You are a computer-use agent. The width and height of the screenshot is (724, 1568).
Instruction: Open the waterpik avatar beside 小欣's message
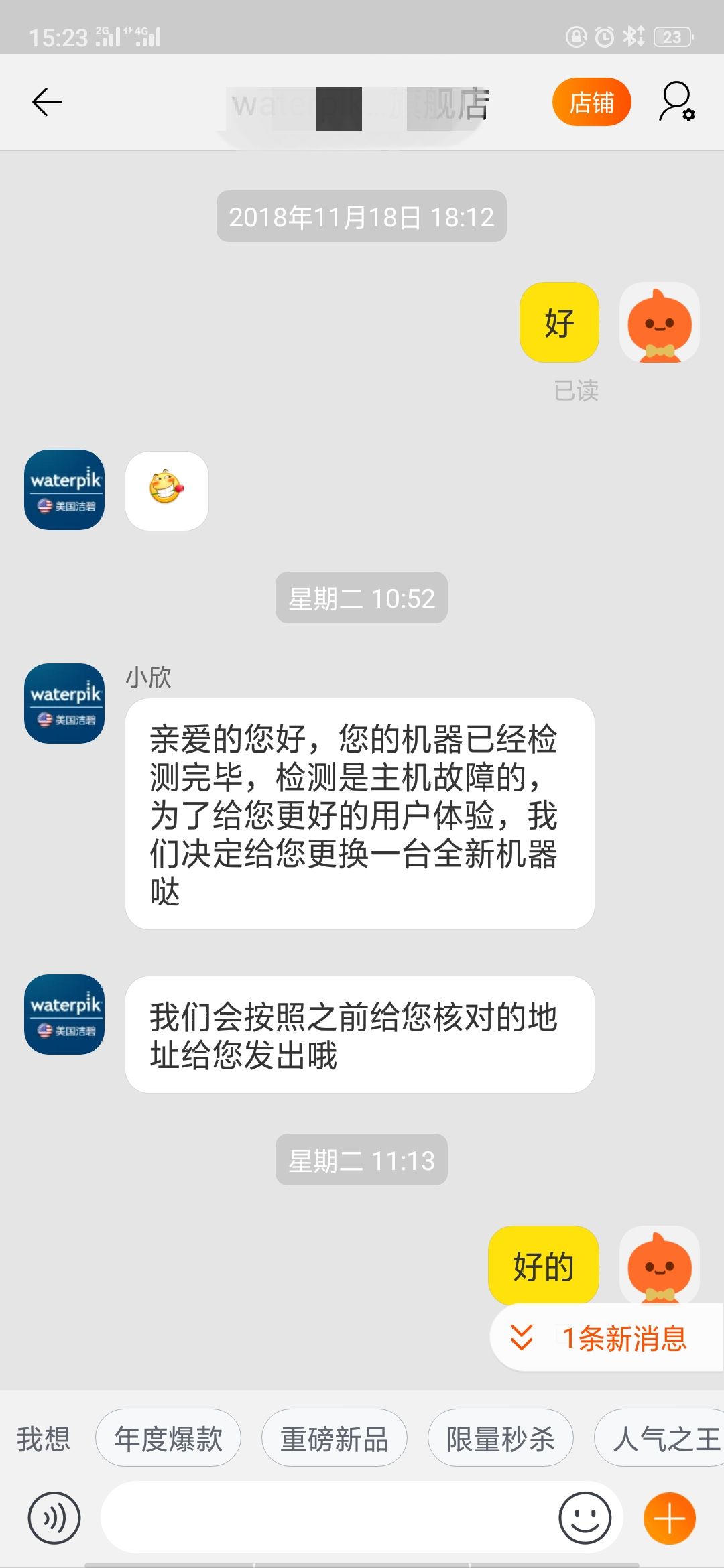pyautogui.click(x=64, y=704)
